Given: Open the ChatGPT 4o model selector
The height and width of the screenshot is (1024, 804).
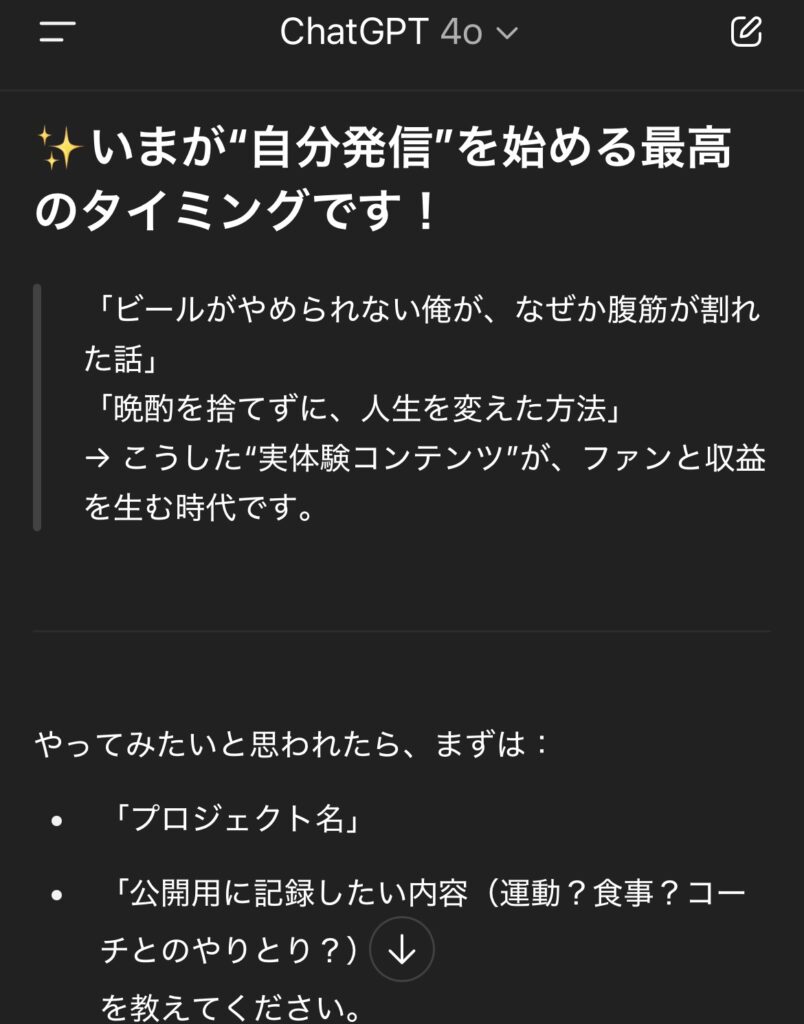Looking at the screenshot, I should tap(398, 32).
